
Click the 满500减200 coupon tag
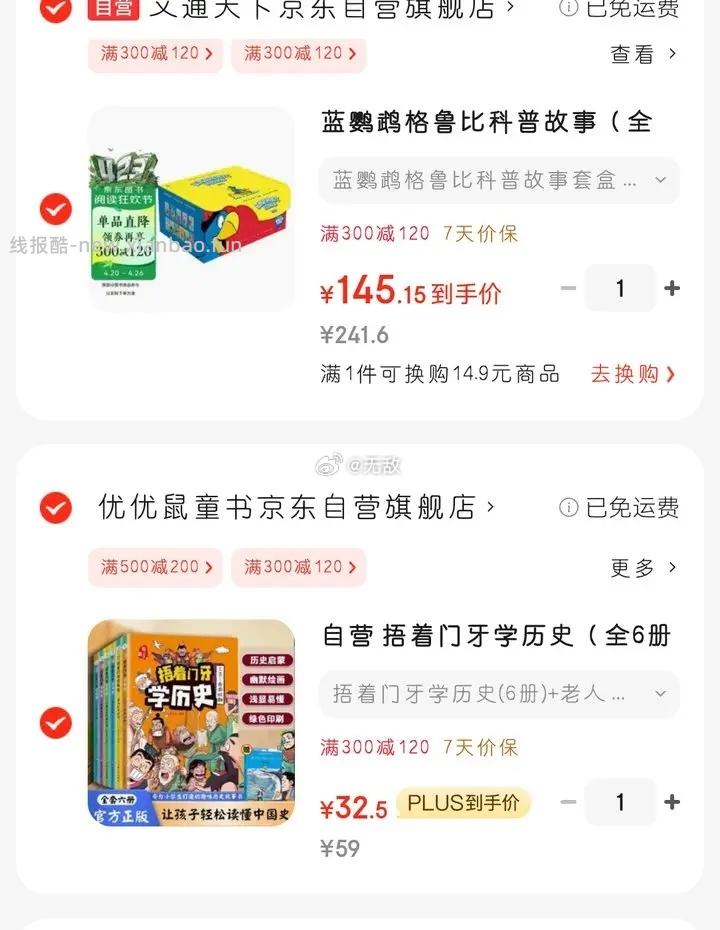[x=155, y=567]
